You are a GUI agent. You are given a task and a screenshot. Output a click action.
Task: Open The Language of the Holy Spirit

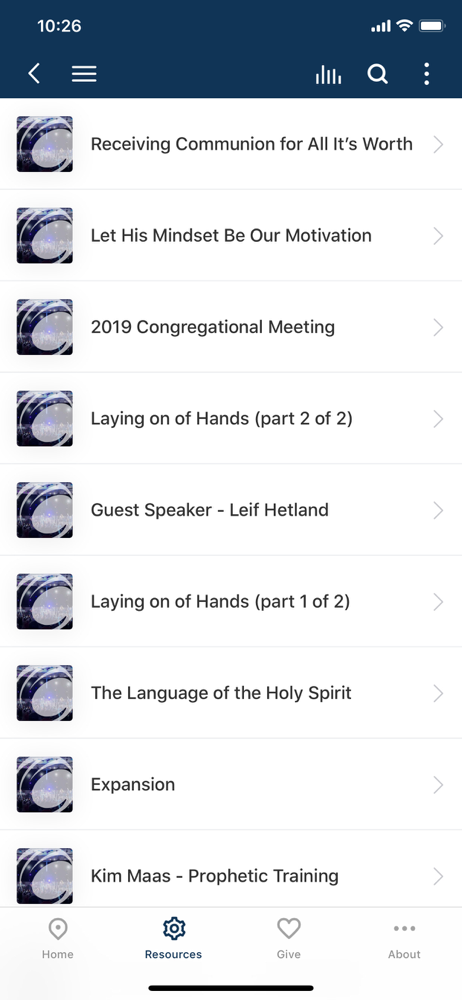(231, 693)
